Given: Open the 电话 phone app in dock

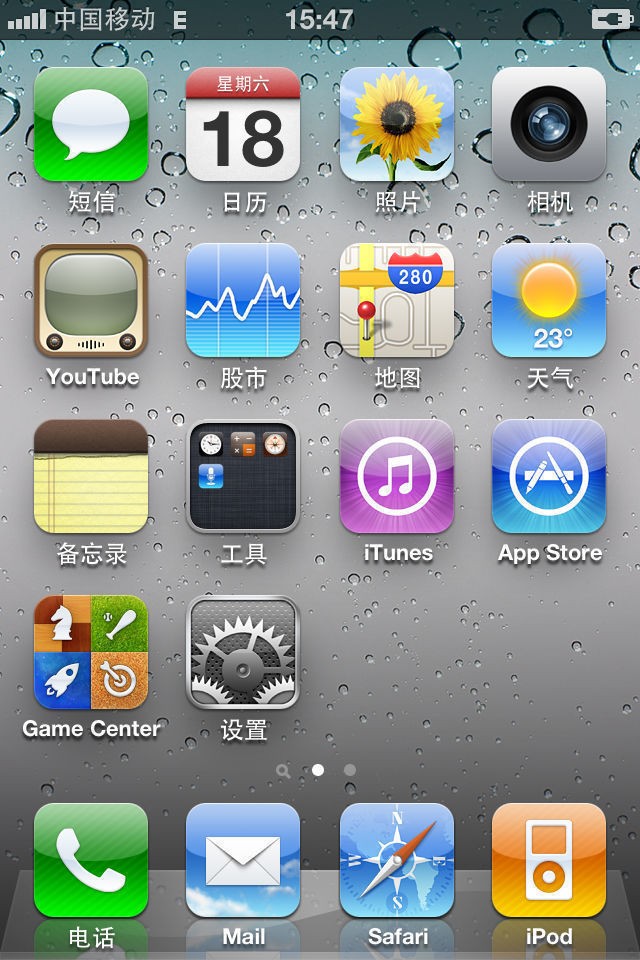Looking at the screenshot, I should pyautogui.click(x=91, y=860).
